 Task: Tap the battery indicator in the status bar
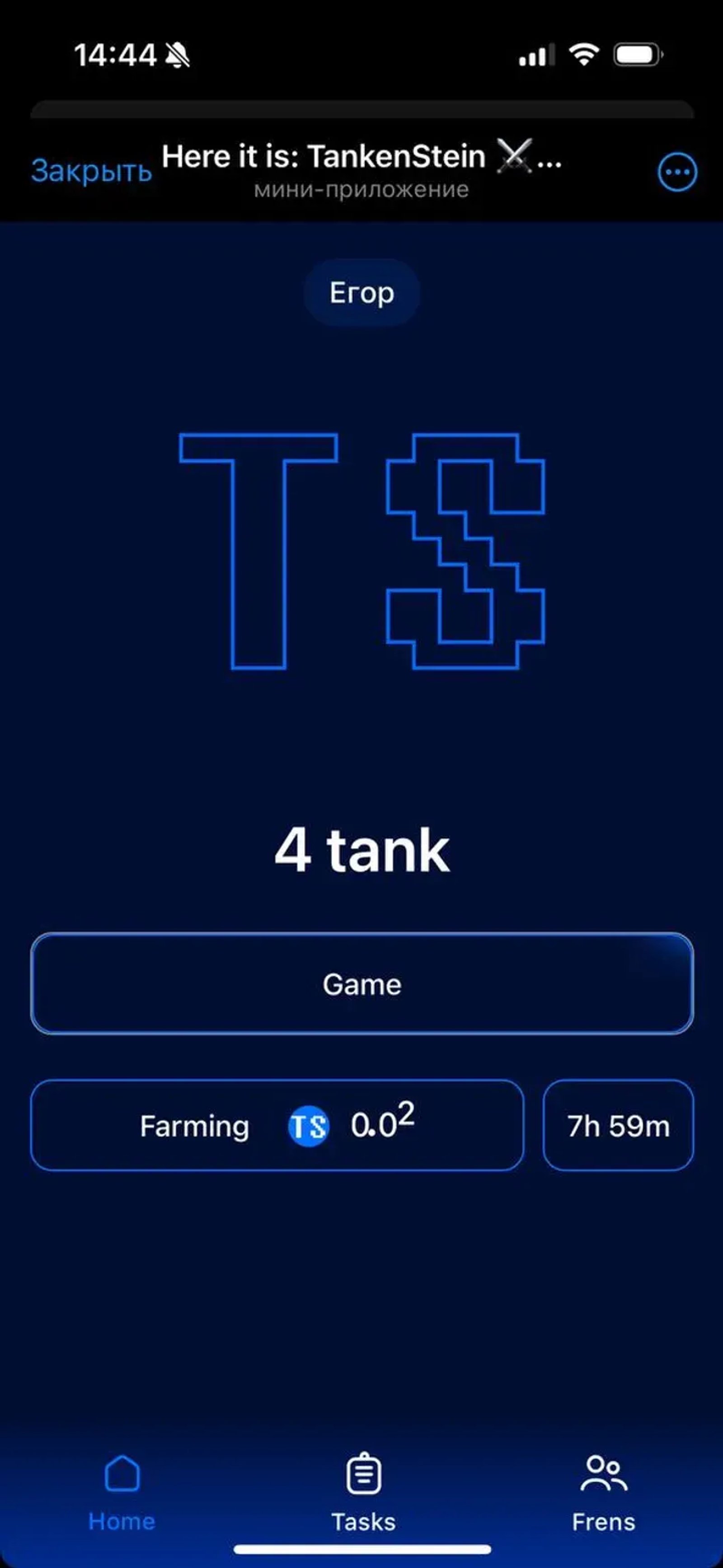(638, 55)
